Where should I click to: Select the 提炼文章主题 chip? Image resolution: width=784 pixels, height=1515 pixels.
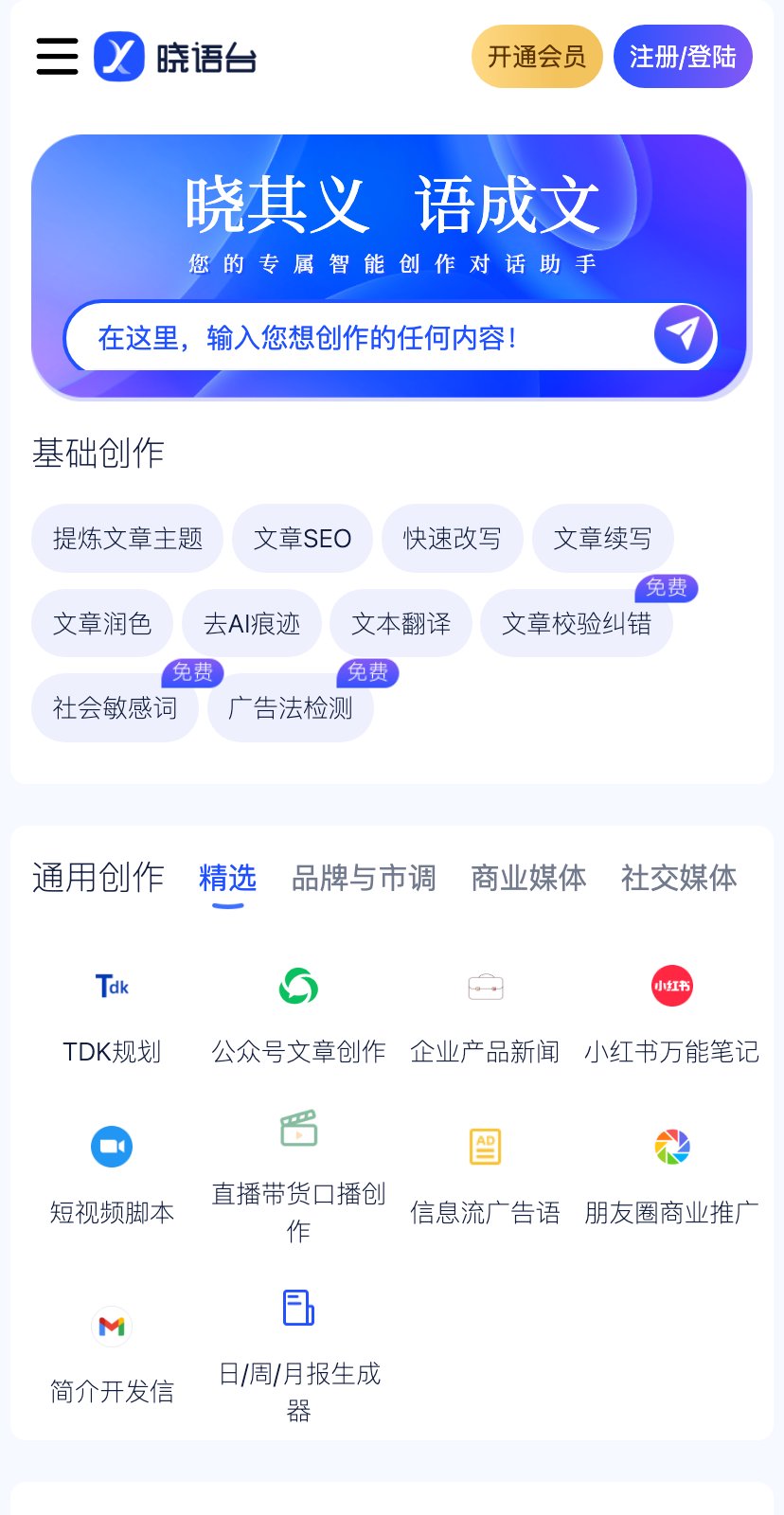(128, 539)
